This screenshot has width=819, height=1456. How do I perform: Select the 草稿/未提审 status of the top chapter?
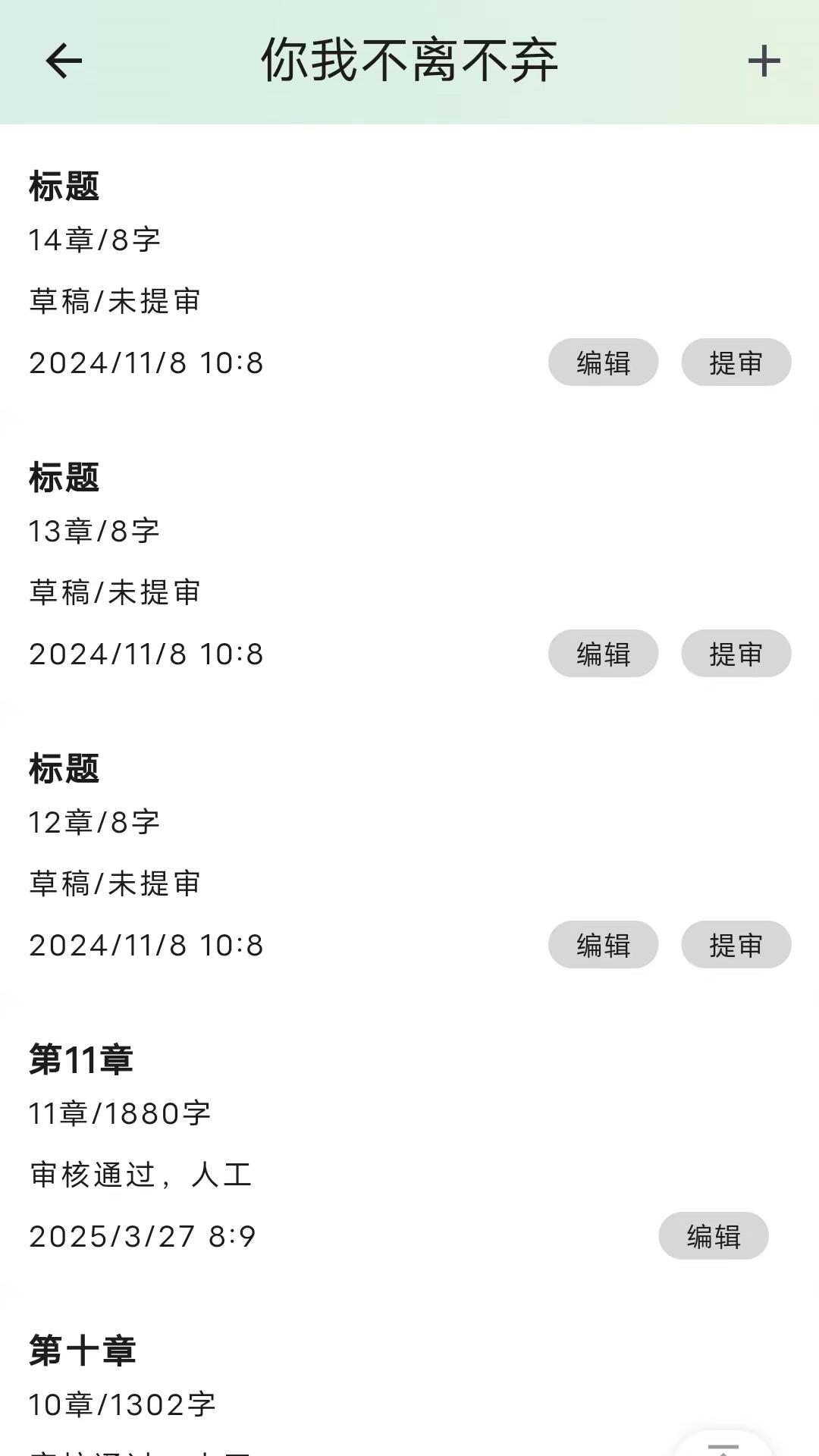click(114, 301)
